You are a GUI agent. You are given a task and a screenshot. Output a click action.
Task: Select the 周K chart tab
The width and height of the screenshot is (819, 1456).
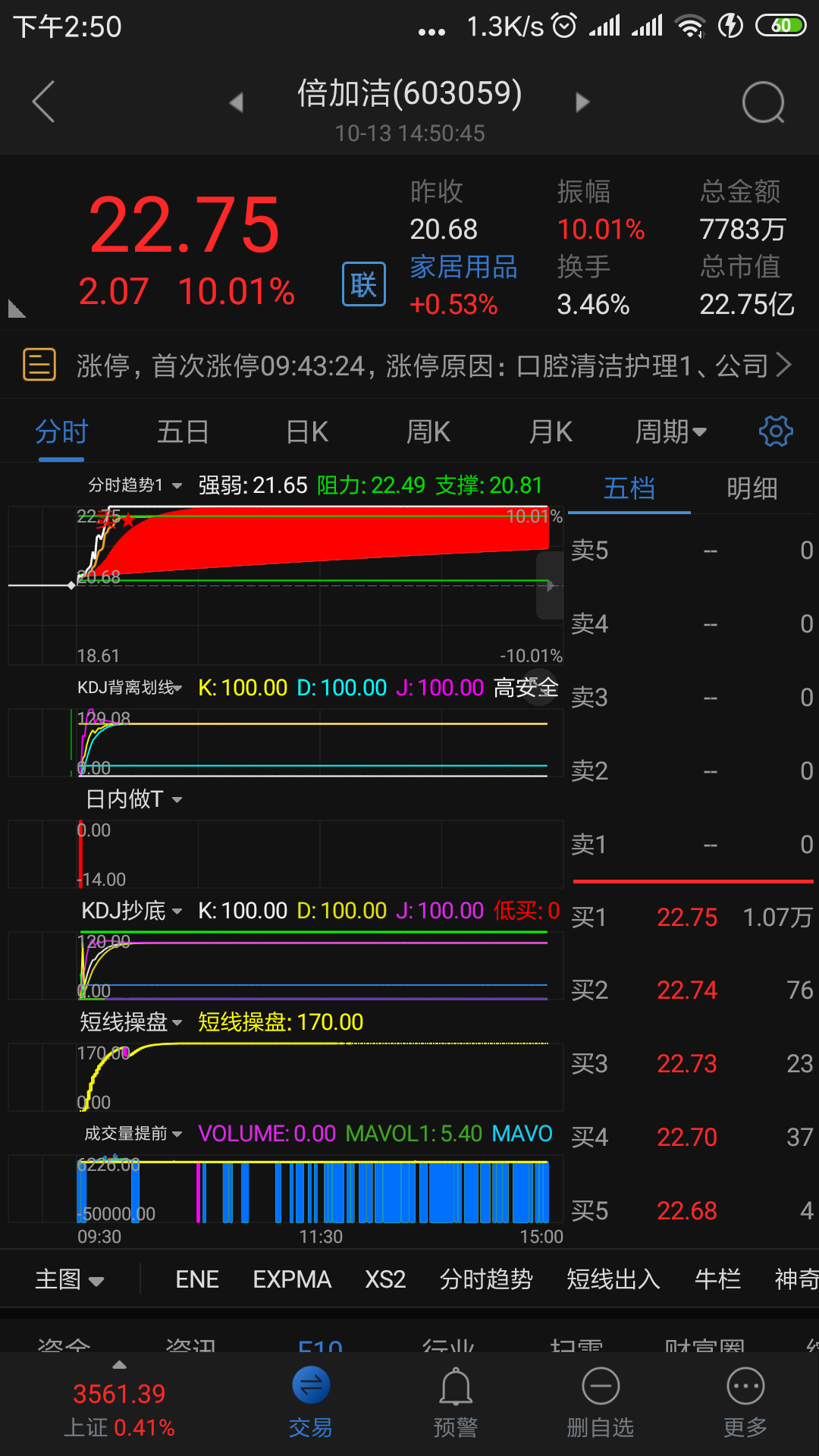tap(428, 432)
